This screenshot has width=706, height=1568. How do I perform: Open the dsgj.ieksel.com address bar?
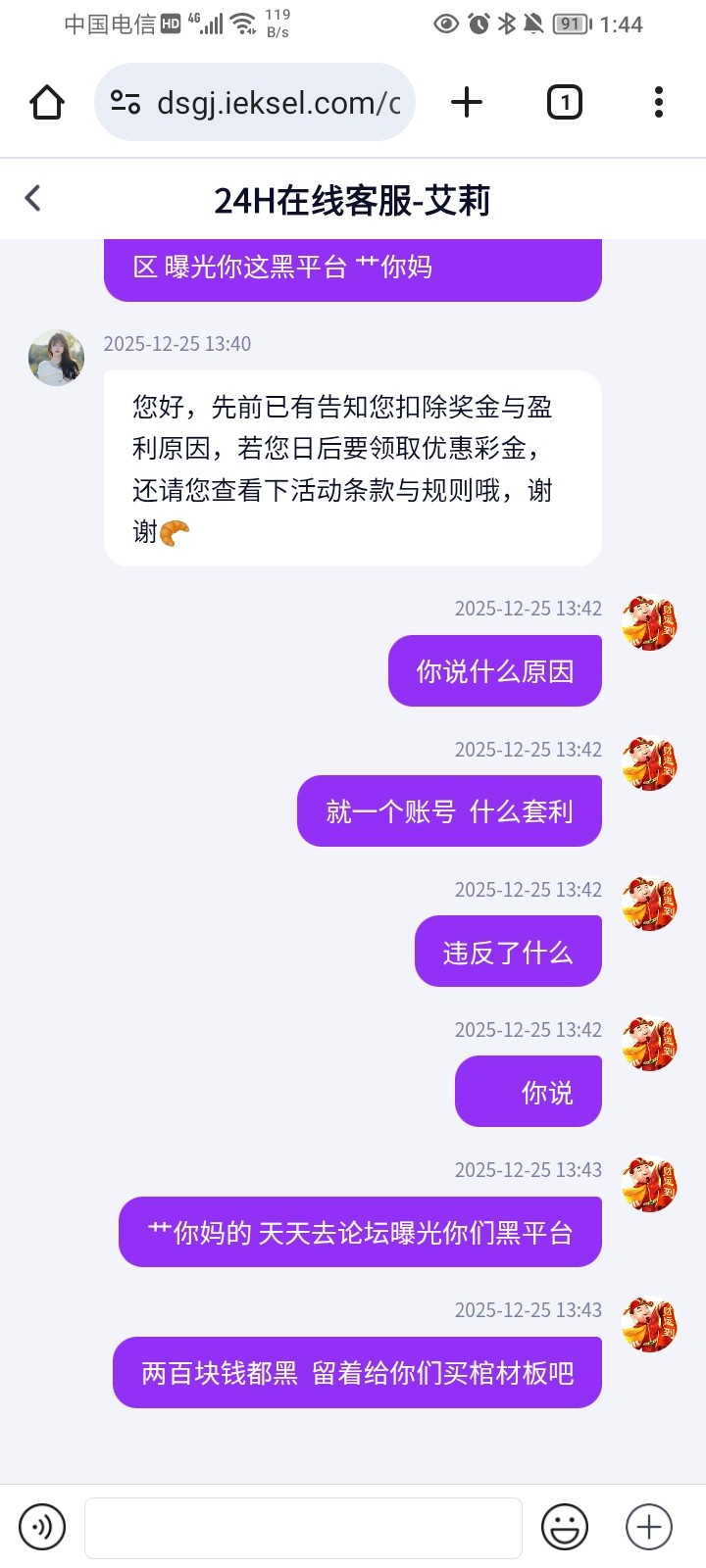point(275,101)
